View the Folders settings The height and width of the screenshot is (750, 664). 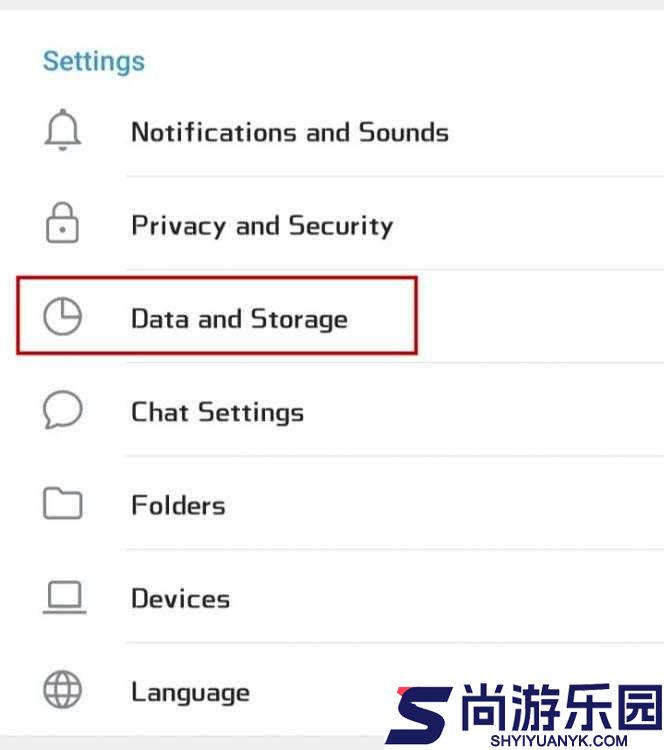pos(178,505)
